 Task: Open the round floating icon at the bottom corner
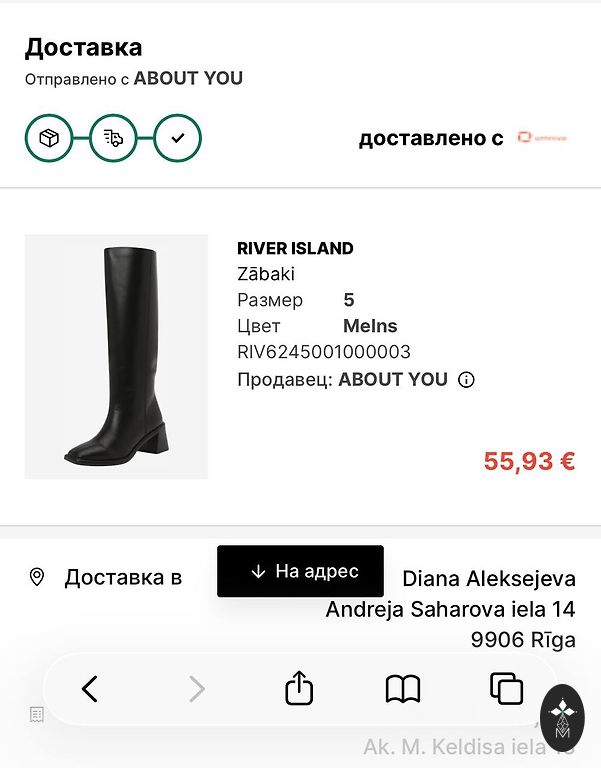[562, 717]
